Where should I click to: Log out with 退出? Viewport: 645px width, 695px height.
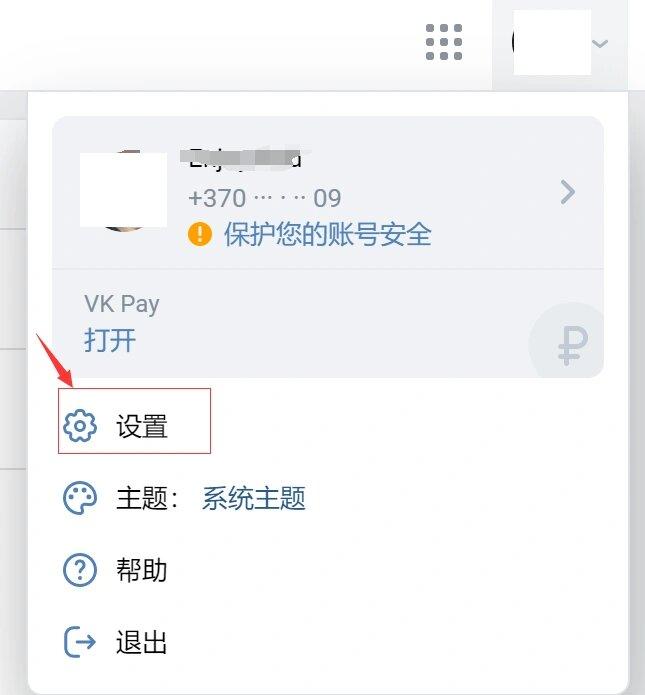(140, 642)
